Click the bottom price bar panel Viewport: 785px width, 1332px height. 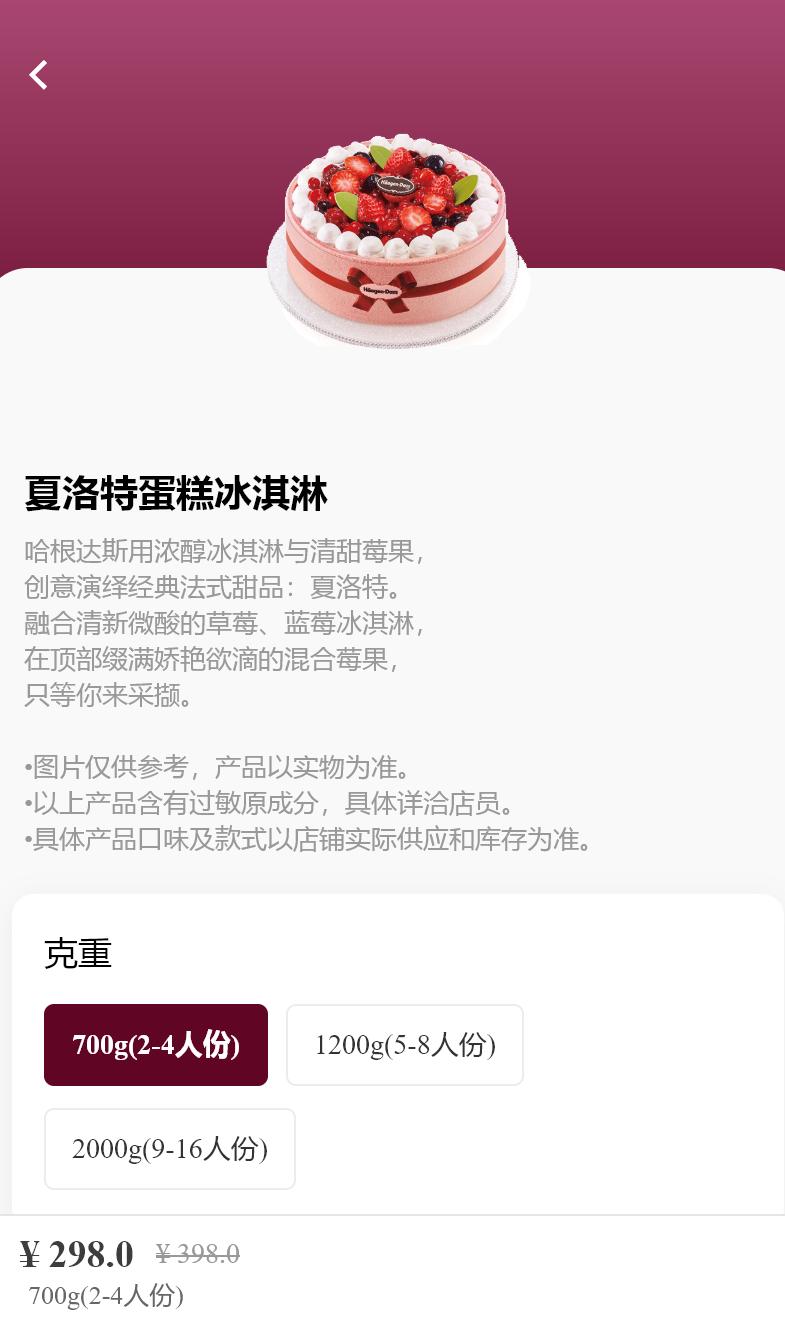click(392, 1272)
